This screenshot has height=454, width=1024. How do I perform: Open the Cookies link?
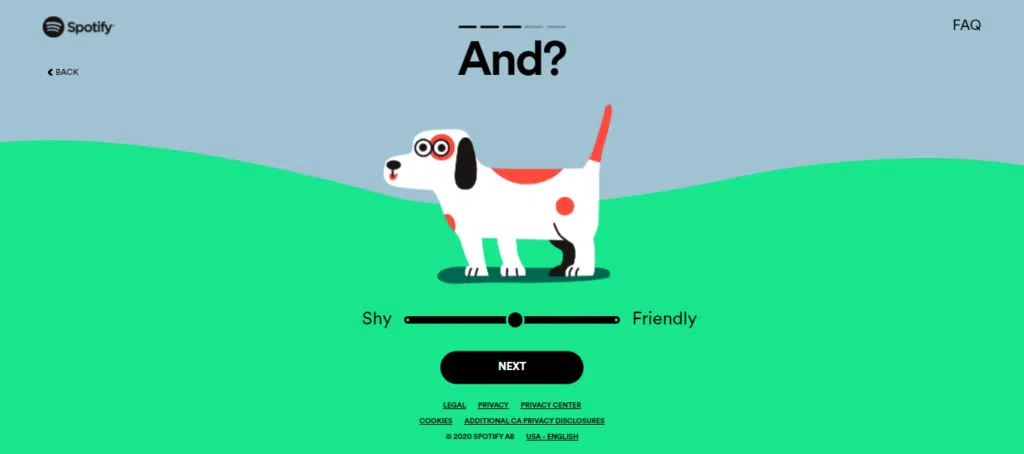[x=435, y=421]
